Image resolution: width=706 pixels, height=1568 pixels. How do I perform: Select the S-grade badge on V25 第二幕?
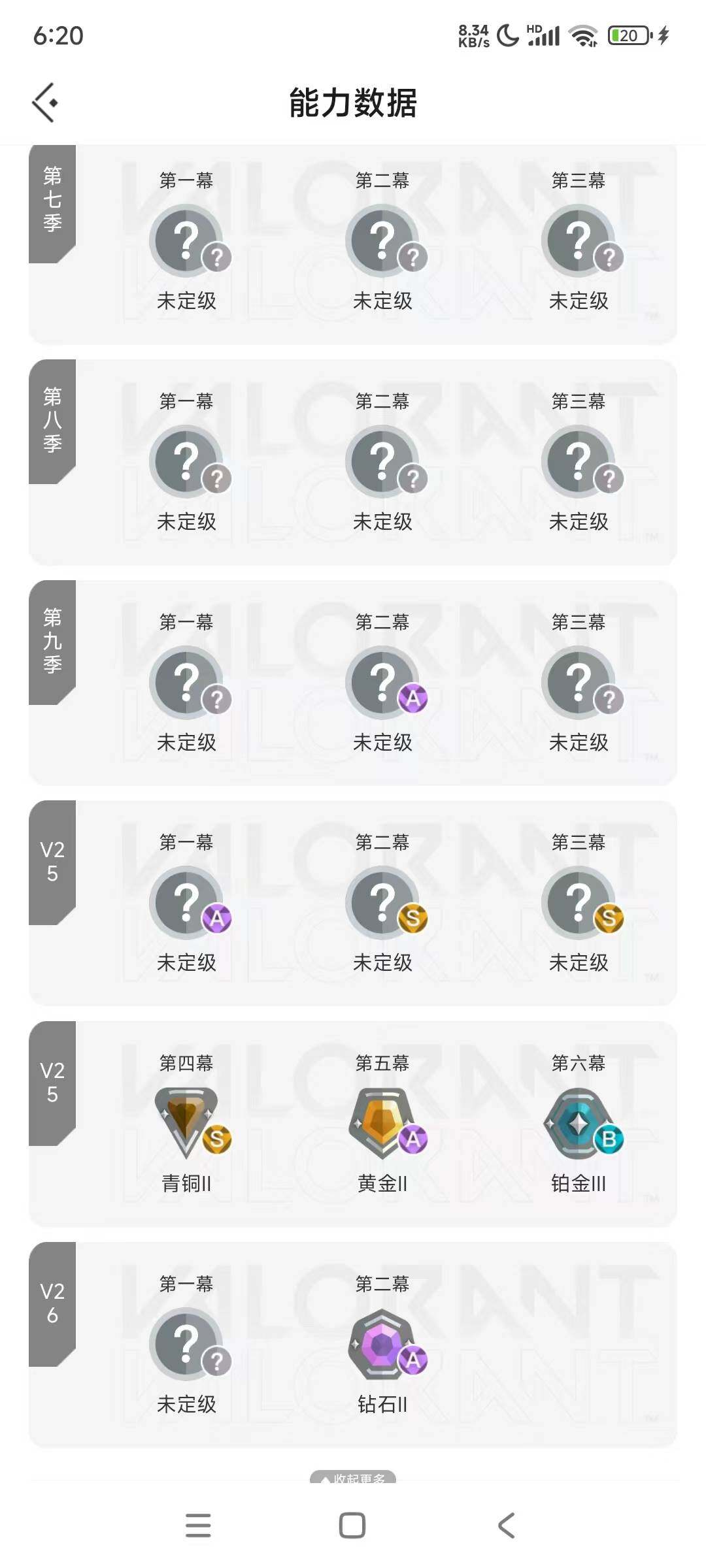pos(413,919)
